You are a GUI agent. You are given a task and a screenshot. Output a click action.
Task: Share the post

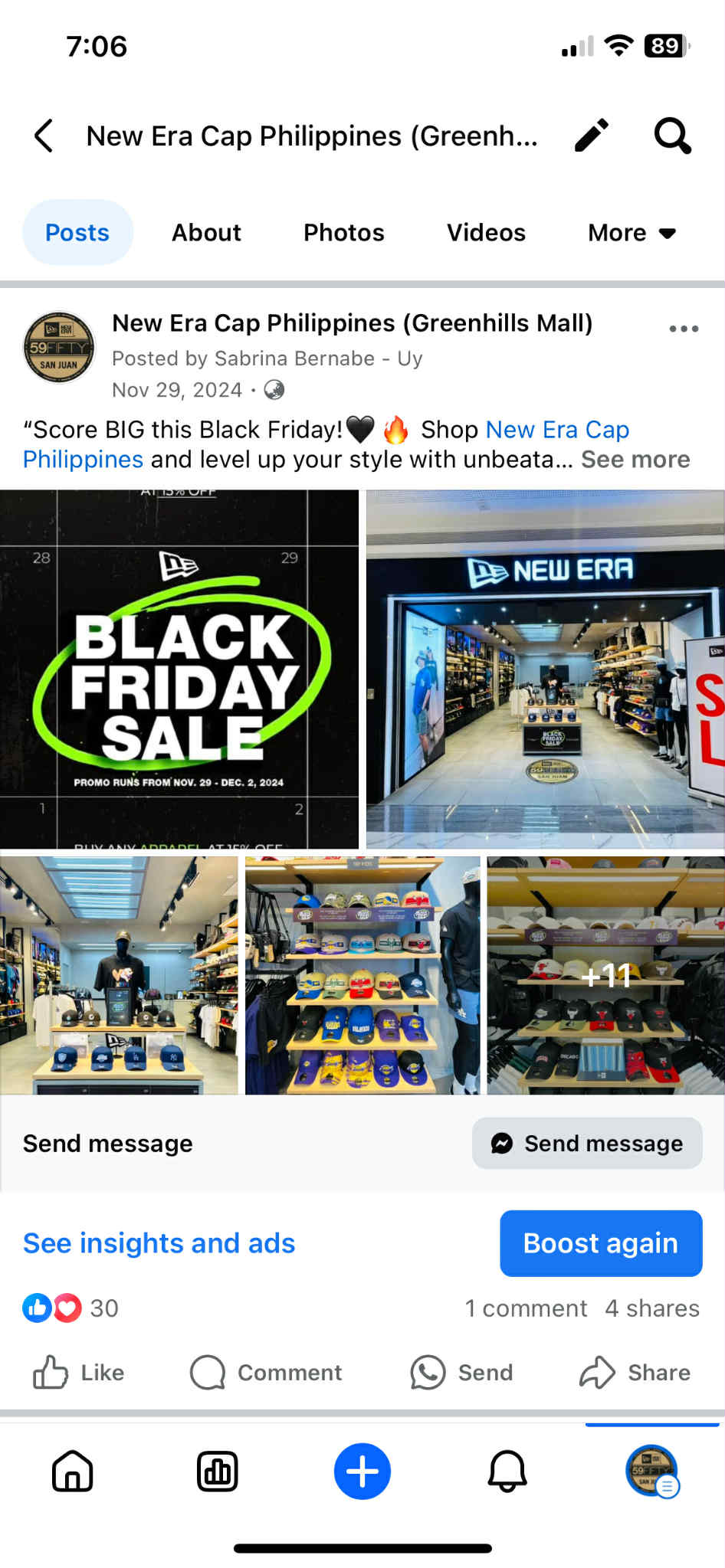click(635, 1373)
